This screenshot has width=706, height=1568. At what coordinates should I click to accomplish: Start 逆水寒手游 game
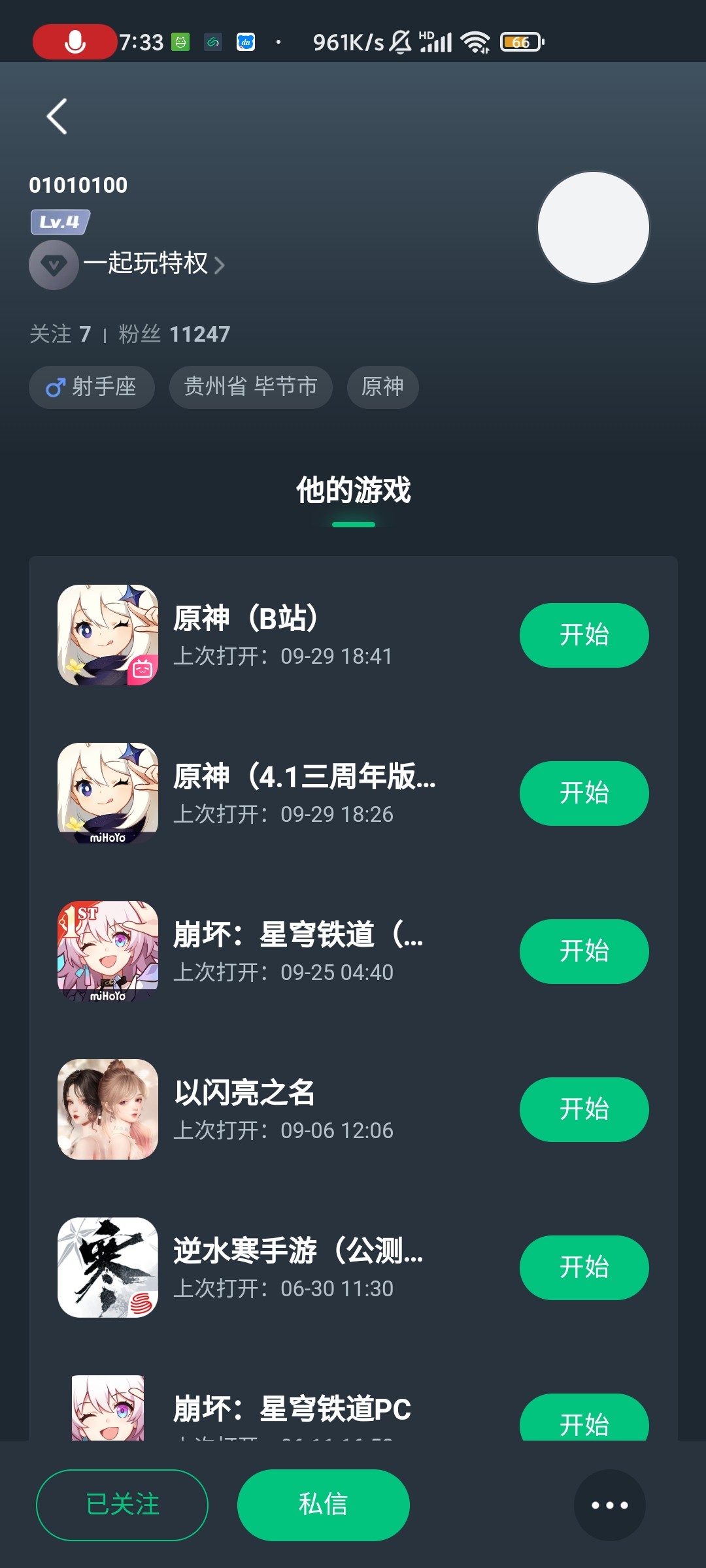(x=584, y=1267)
